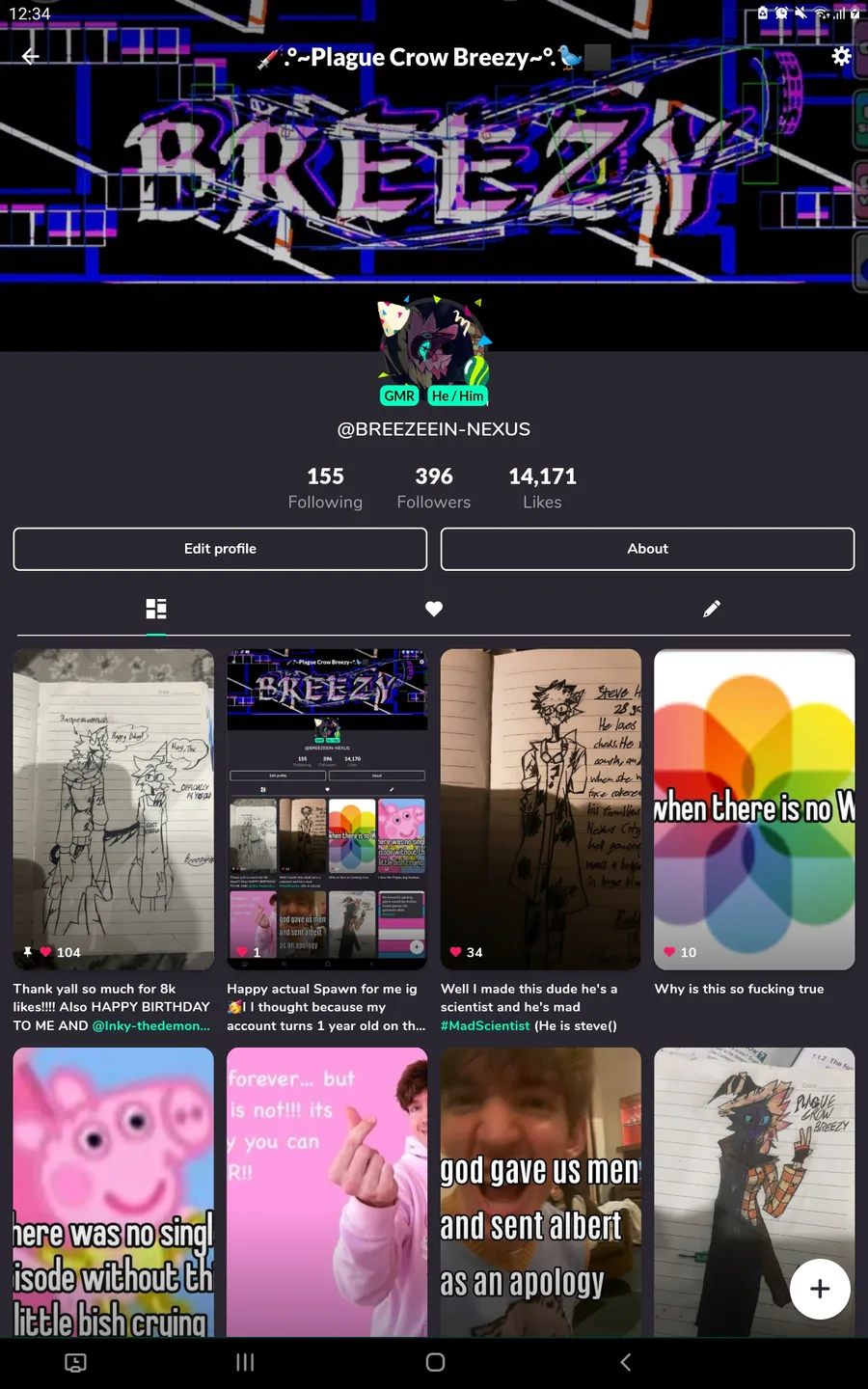
Task: Switch to the liked posts heart tab
Action: (434, 609)
